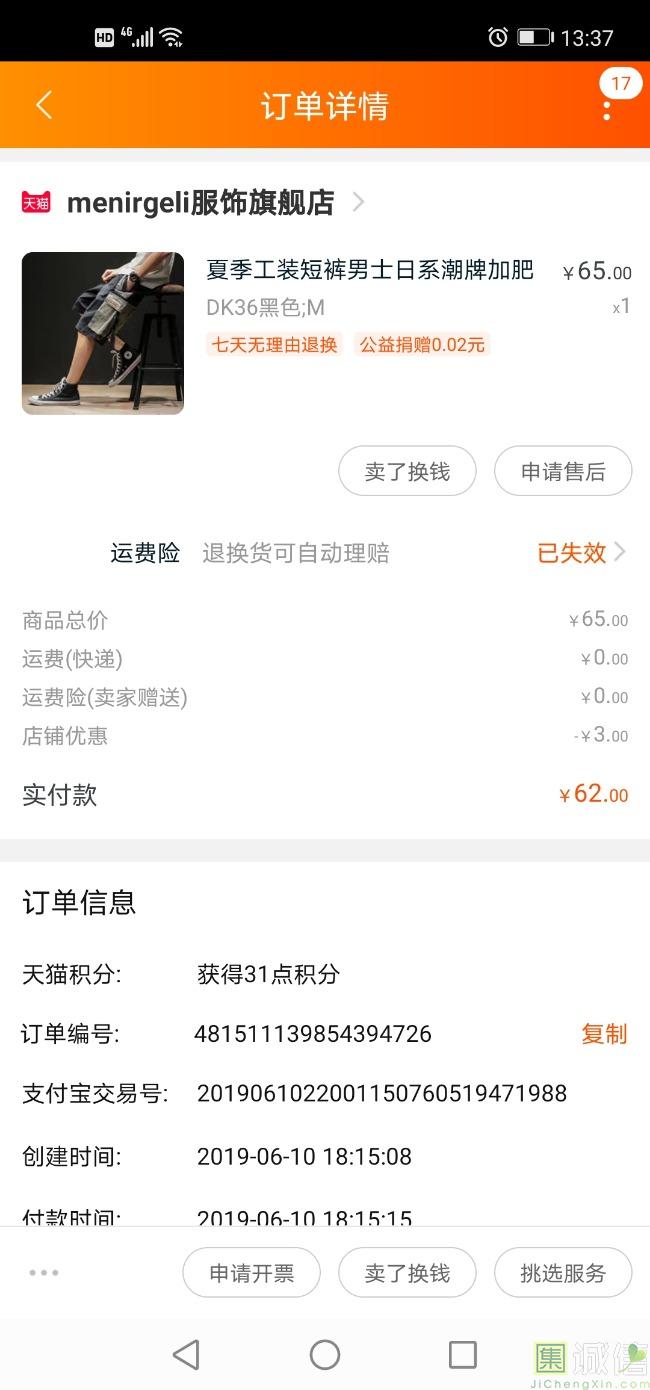Tap 卖了换钱 in the bottom bar
Viewport: 650px width, 1390px height.
pyautogui.click(x=407, y=1273)
